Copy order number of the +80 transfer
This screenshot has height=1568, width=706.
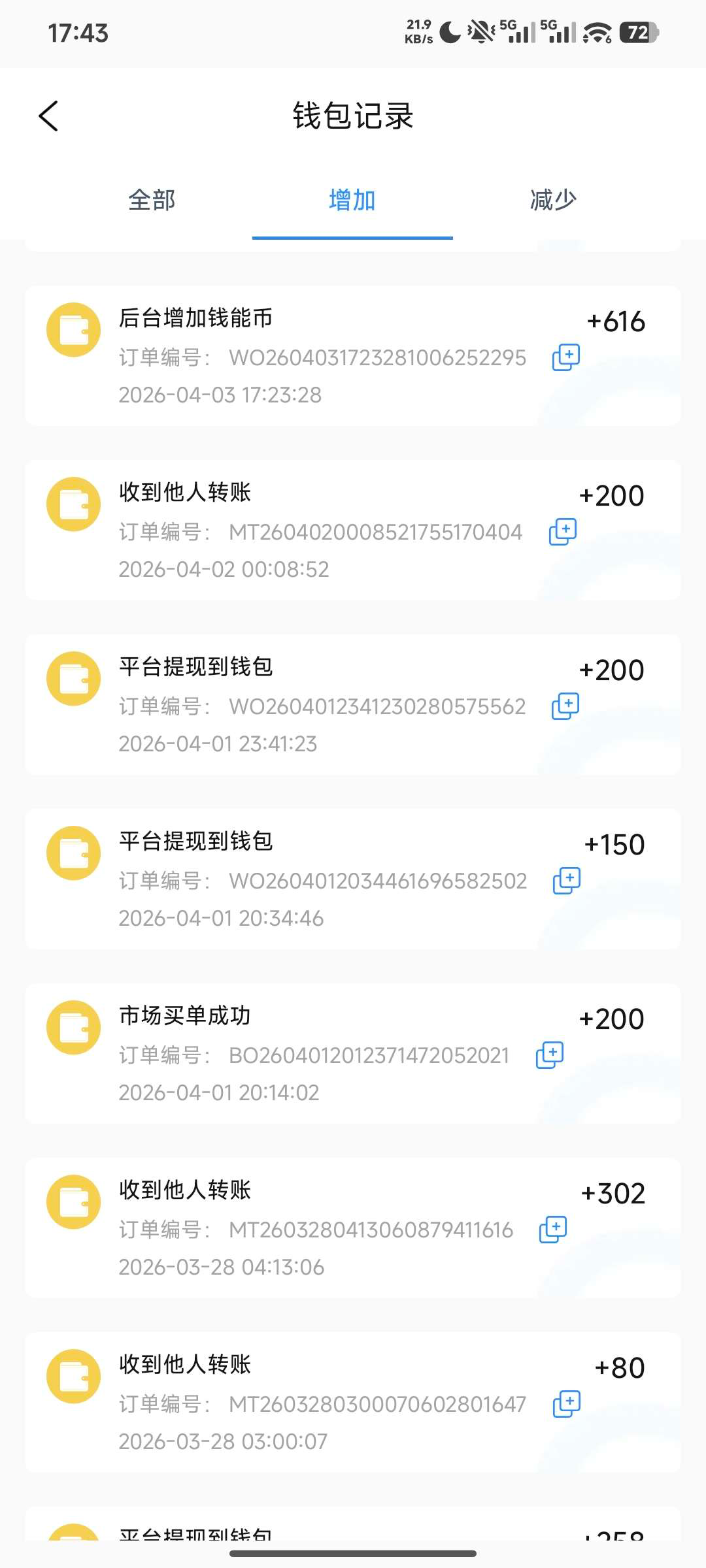567,1404
